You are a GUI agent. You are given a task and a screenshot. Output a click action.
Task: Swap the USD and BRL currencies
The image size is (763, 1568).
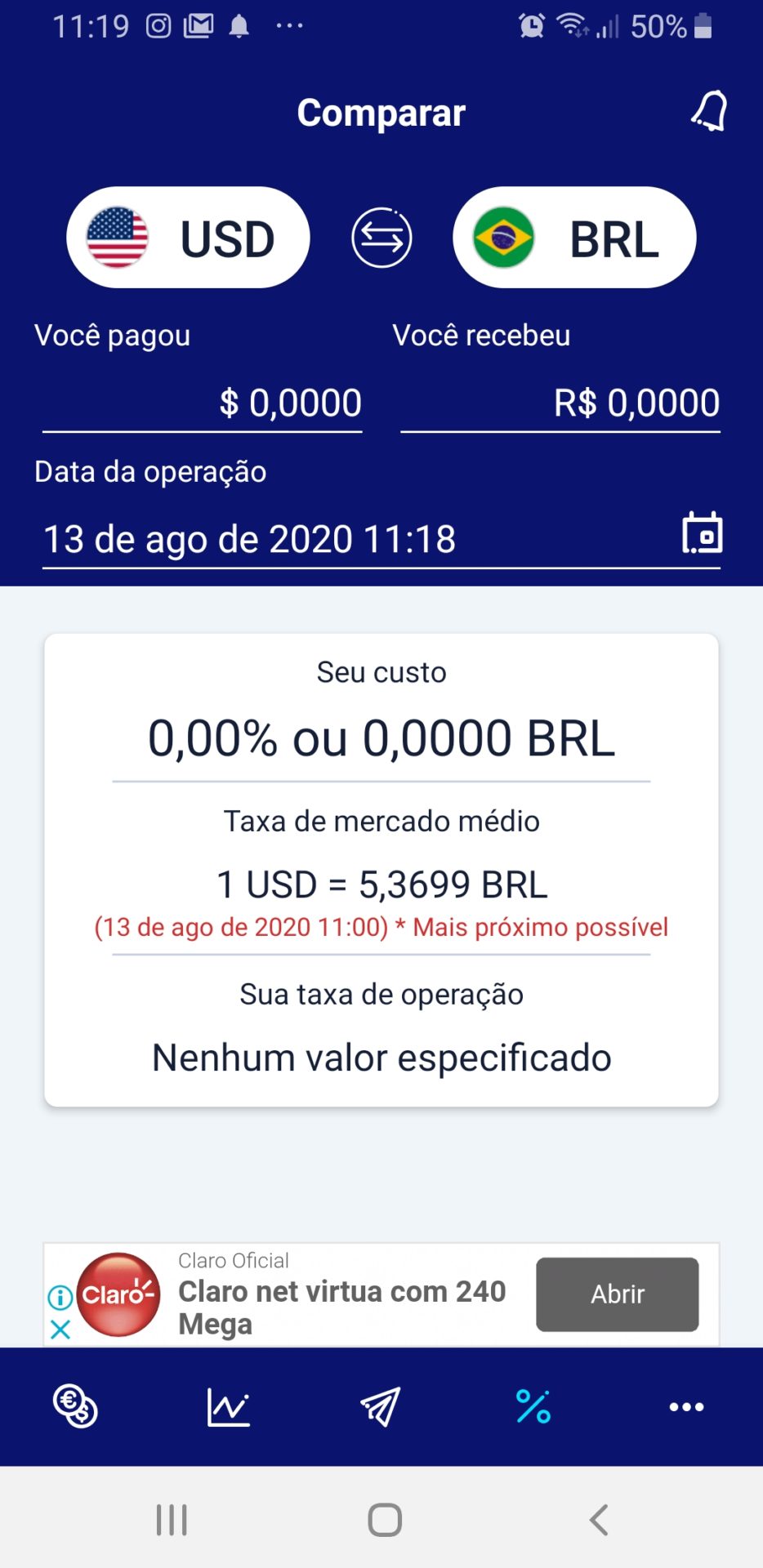[381, 238]
